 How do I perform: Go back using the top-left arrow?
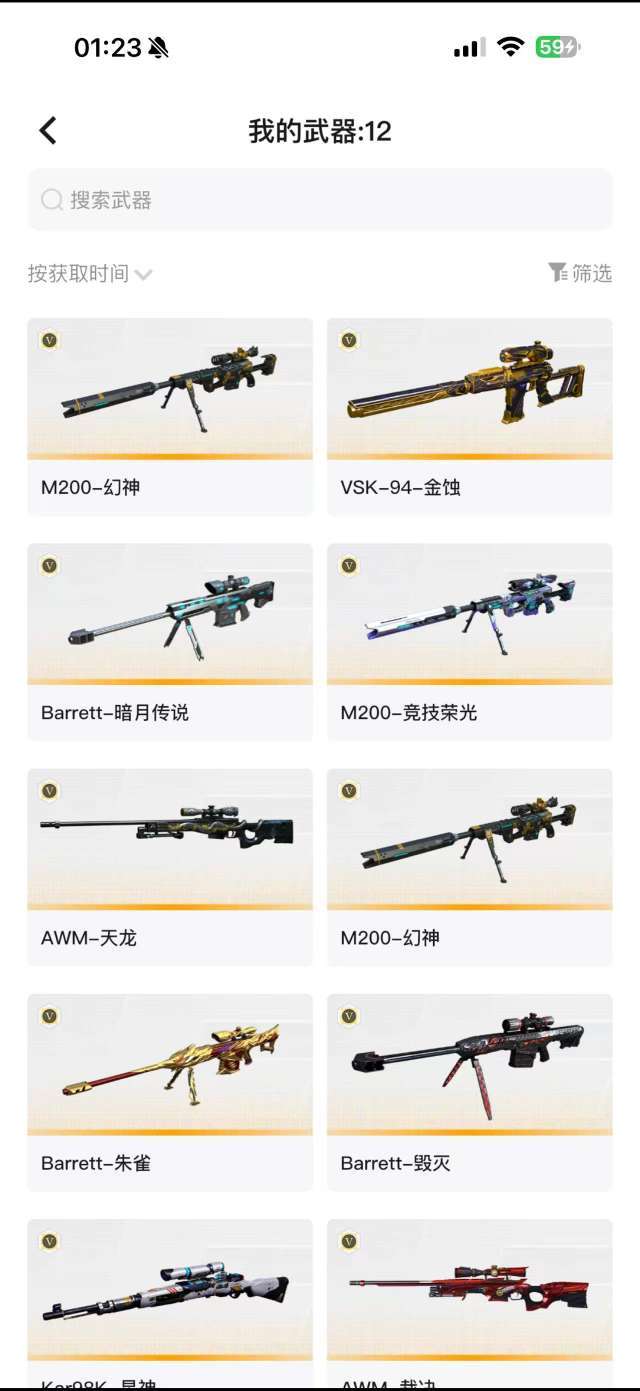[x=47, y=131]
